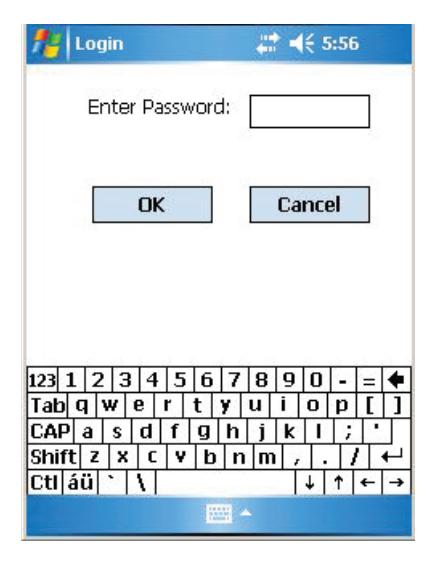Viewport: 433px width, 561px height.
Task: Tap the Cancel button
Action: click(310, 205)
